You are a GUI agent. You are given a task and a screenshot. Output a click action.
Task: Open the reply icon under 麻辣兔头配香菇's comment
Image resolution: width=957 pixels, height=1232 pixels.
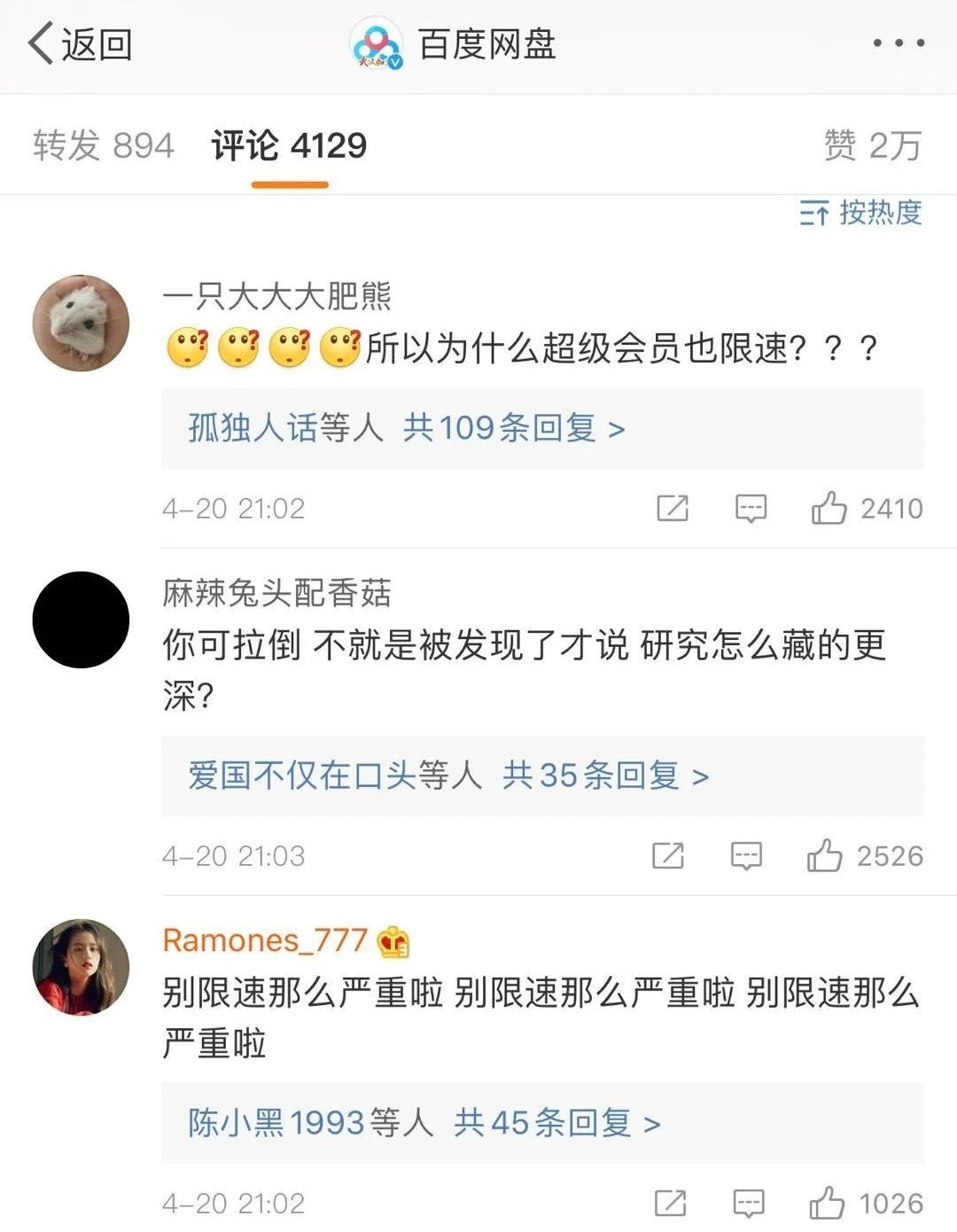(x=748, y=855)
